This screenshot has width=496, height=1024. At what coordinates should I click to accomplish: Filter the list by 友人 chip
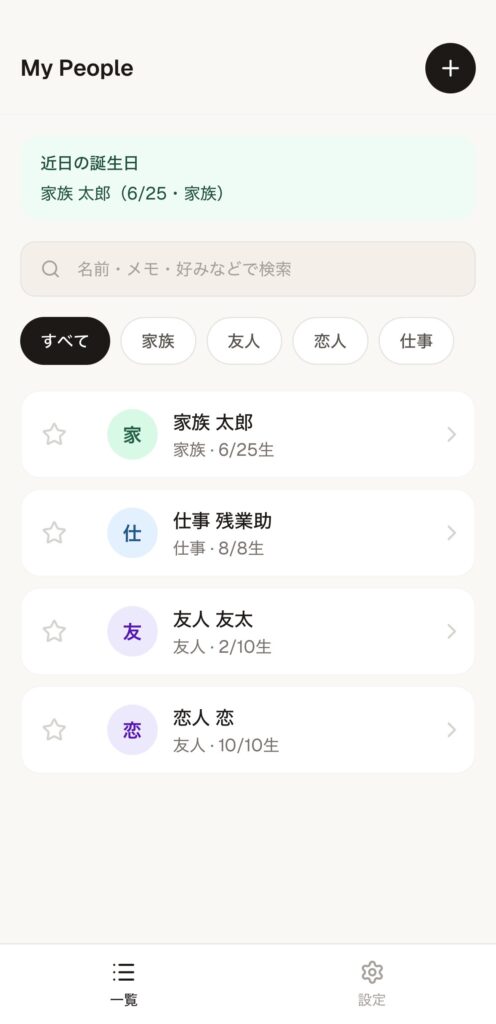point(244,341)
